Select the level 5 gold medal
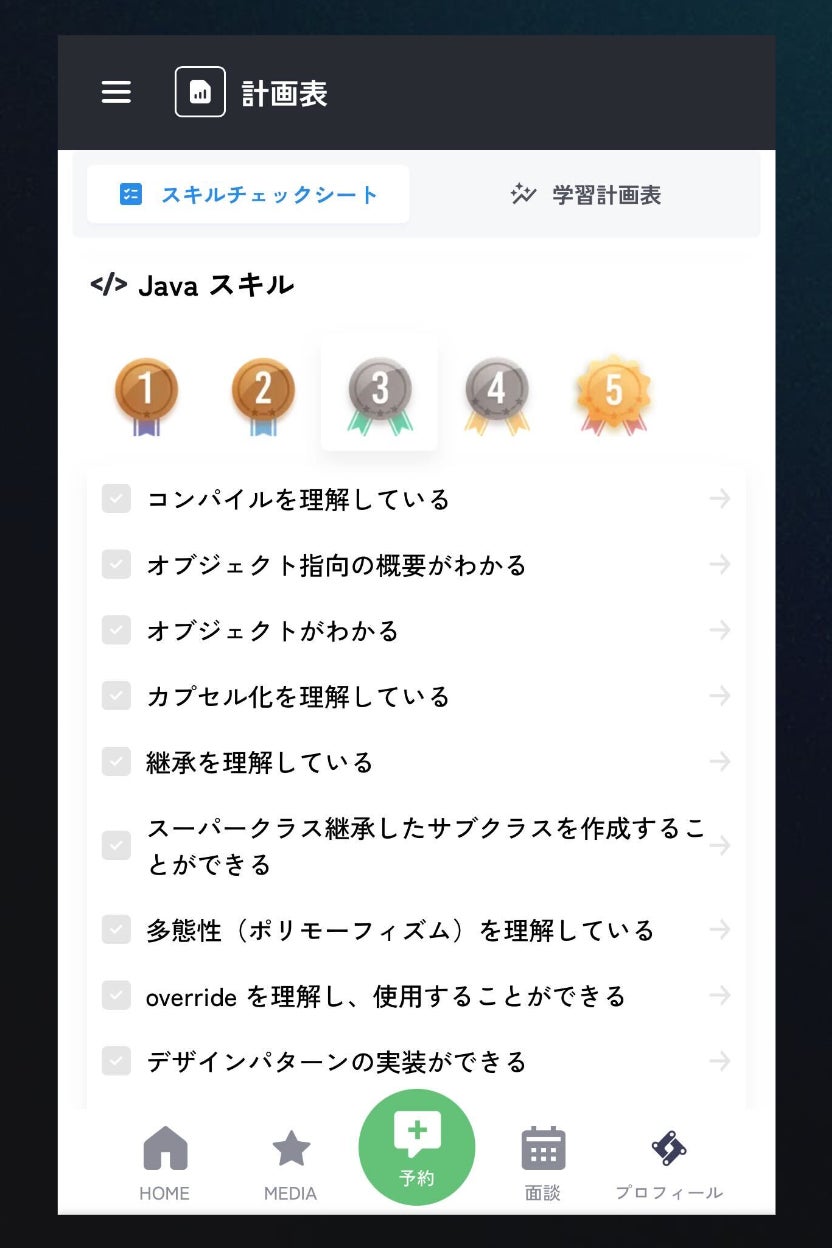The image size is (832, 1248). 613,395
